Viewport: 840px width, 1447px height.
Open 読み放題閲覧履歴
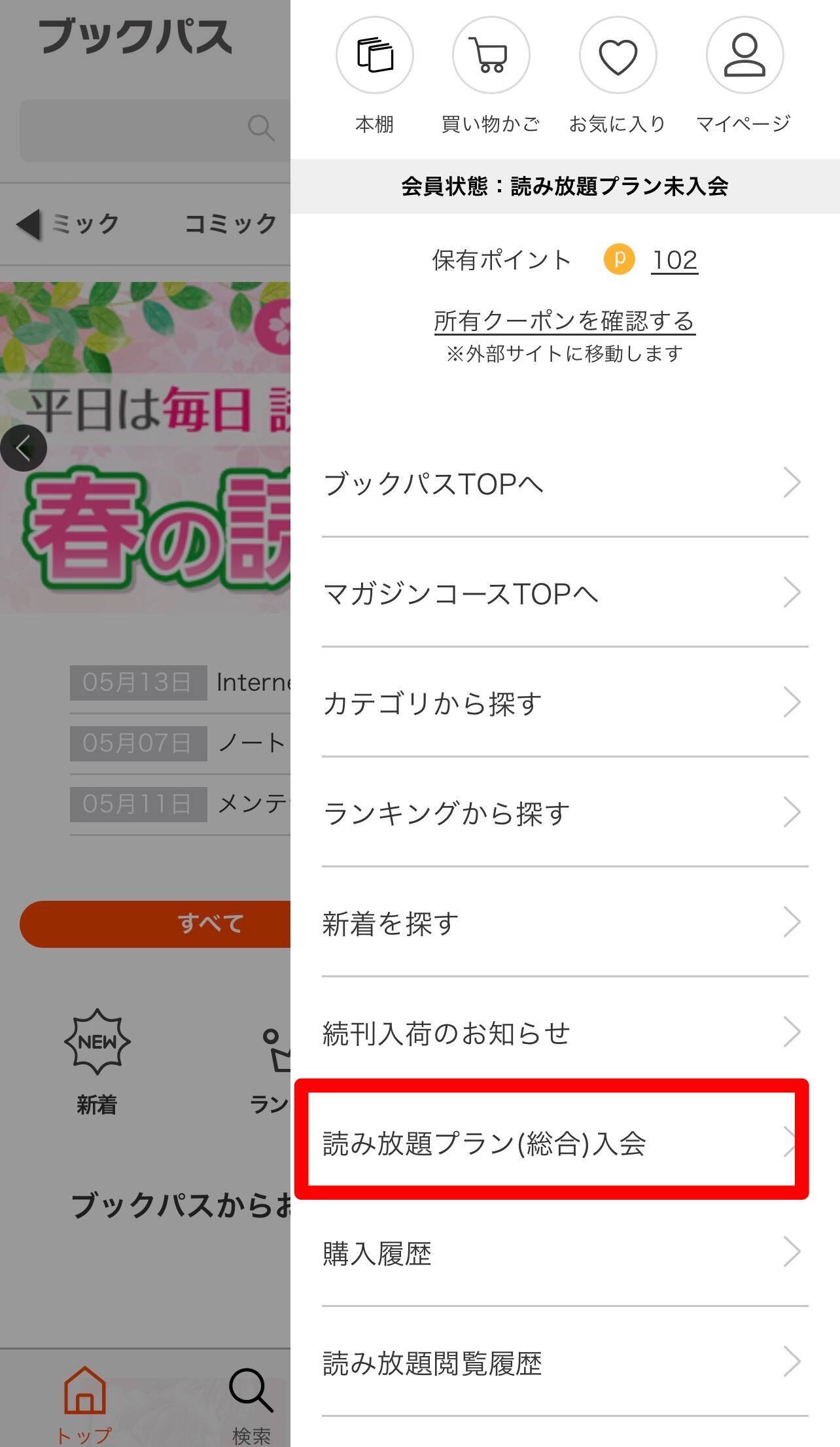coord(564,1363)
